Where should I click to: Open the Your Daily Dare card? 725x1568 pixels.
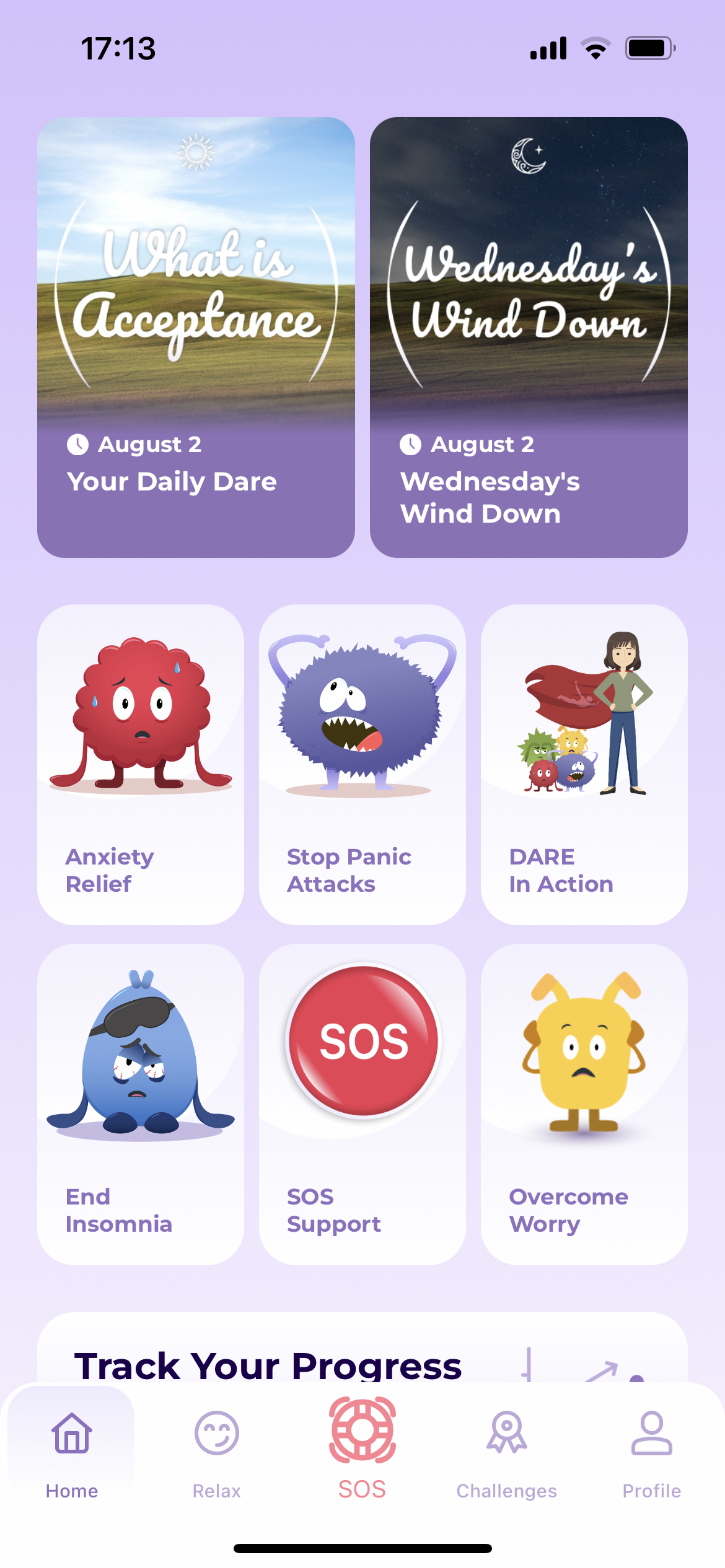[196, 338]
